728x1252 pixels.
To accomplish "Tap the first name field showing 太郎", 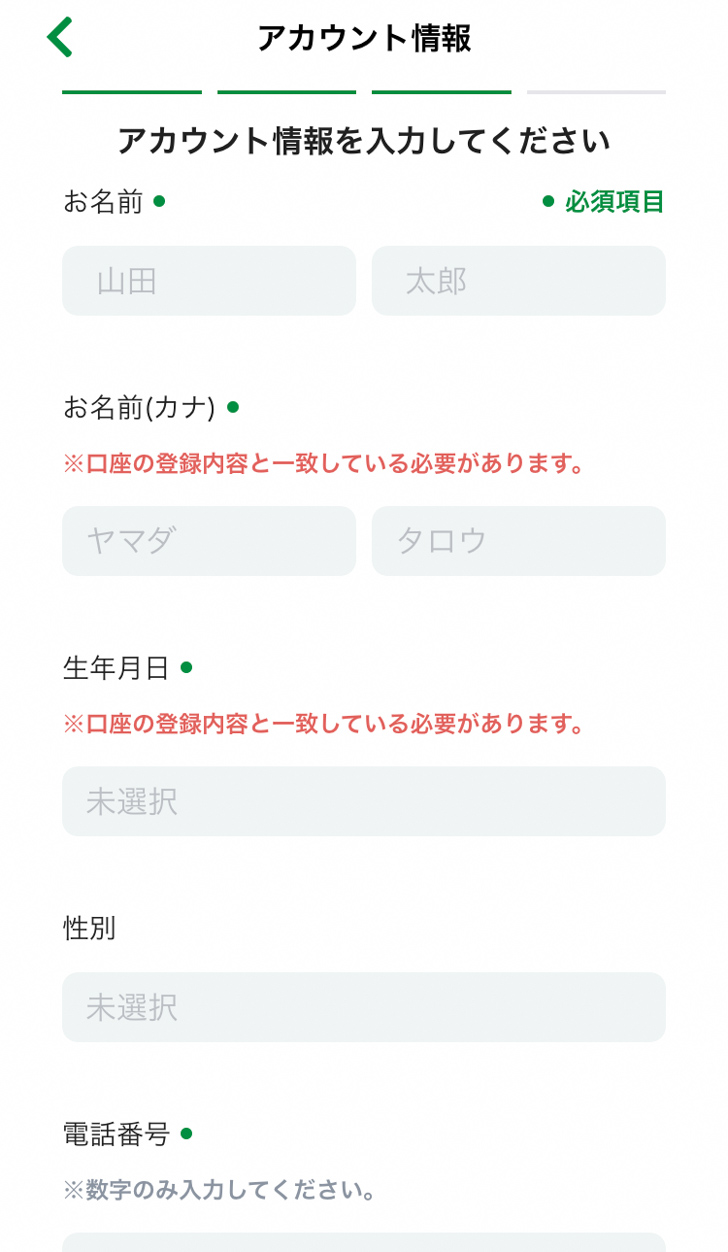I will coord(518,281).
